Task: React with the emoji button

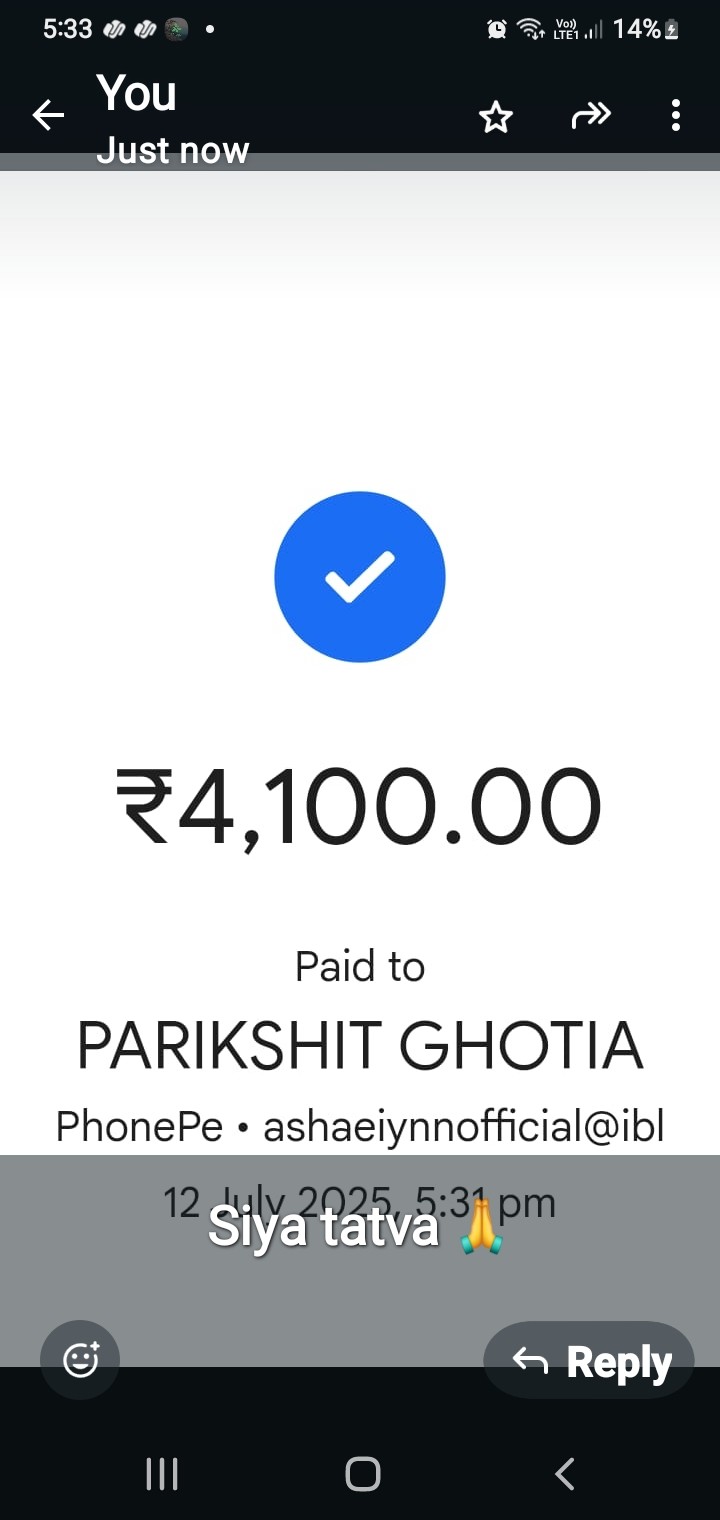Action: coord(80,1359)
